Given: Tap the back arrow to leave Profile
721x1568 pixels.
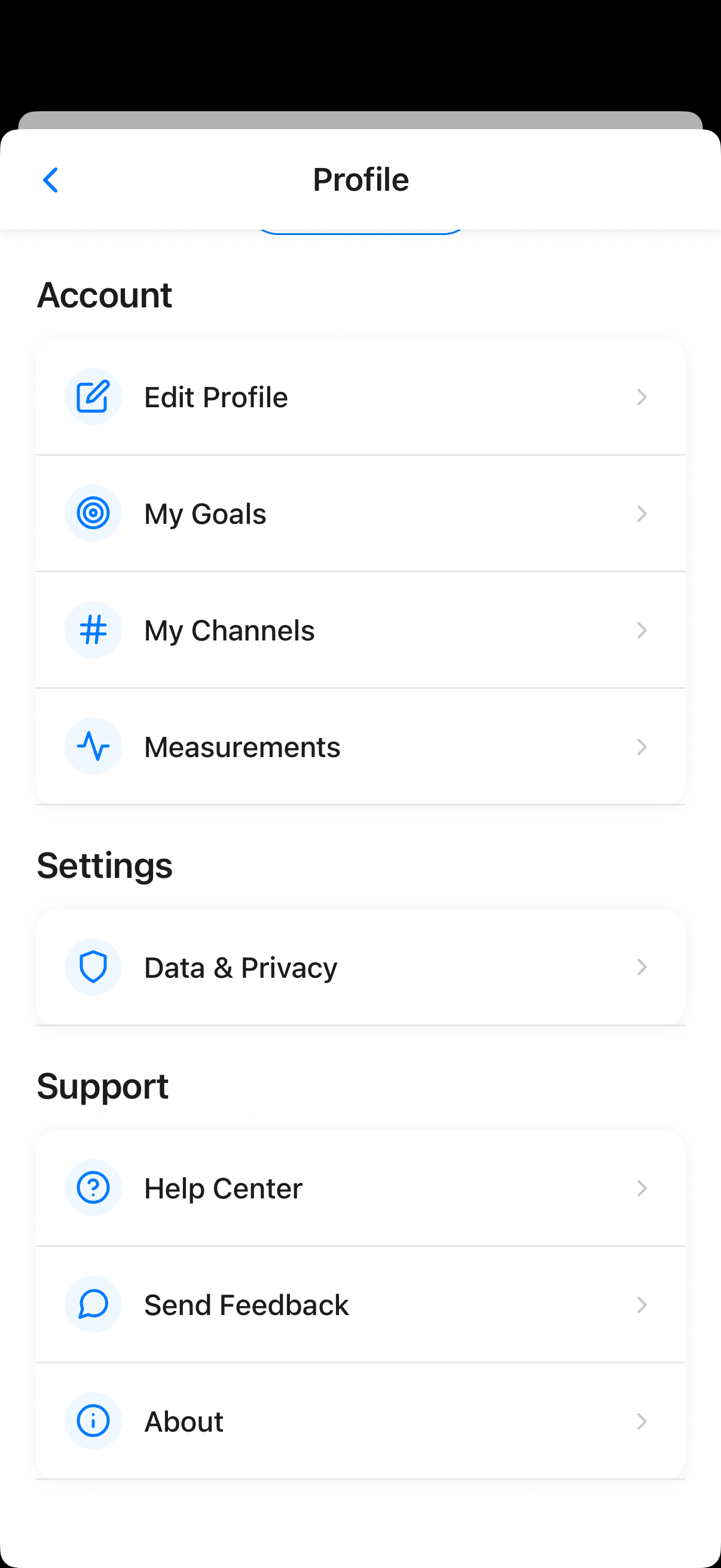Looking at the screenshot, I should (51, 179).
